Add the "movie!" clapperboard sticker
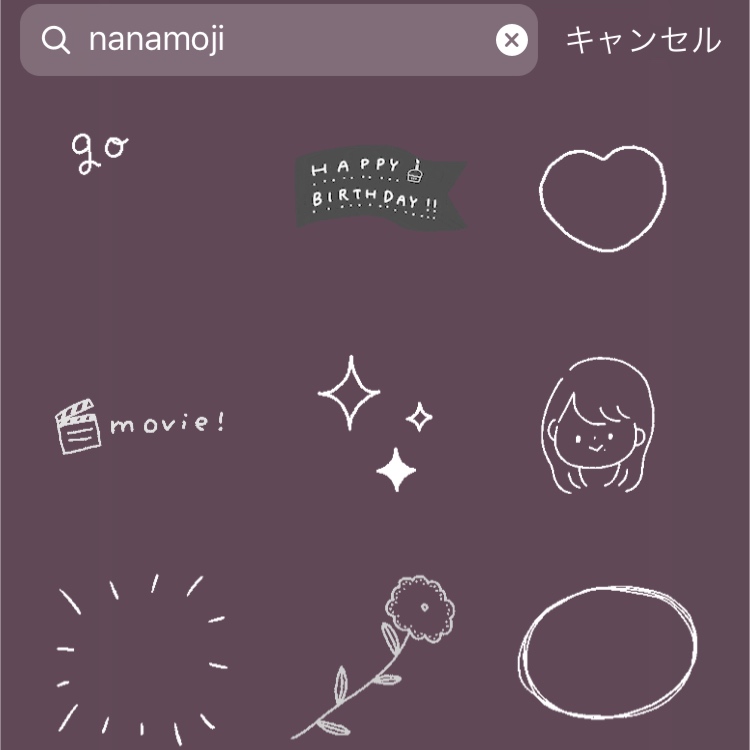Screen dimensions: 750x750 tap(140, 426)
